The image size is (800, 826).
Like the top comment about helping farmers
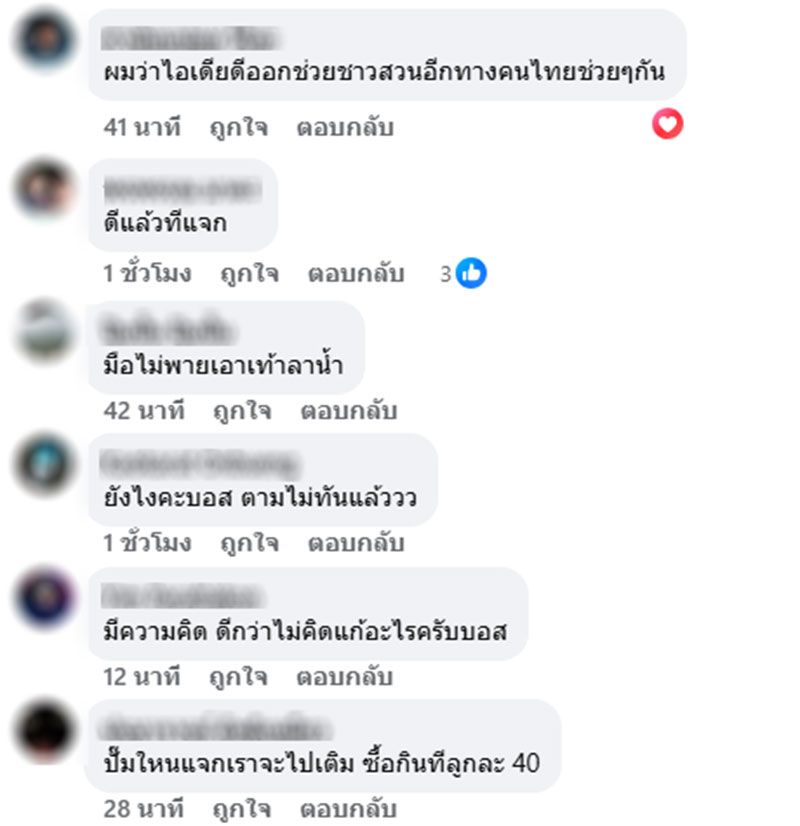point(238,128)
